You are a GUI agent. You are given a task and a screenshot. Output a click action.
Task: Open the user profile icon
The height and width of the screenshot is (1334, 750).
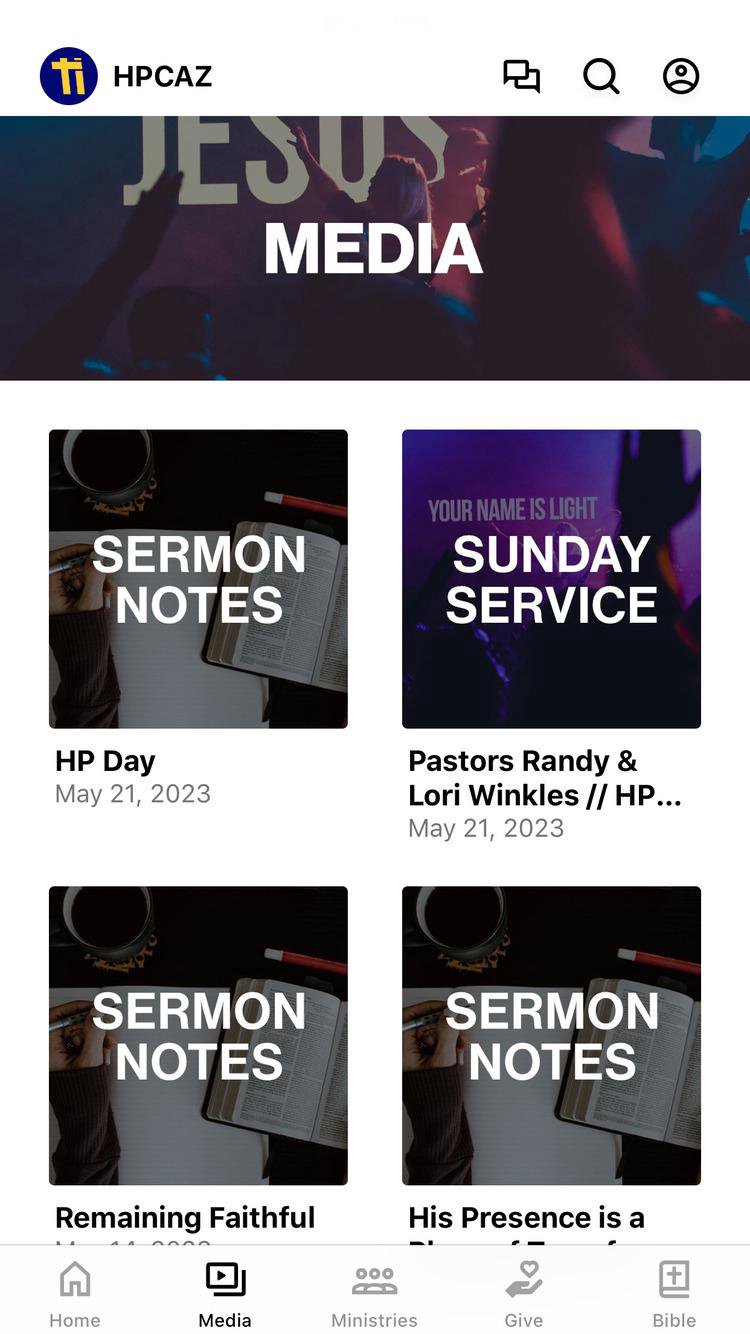(x=681, y=76)
